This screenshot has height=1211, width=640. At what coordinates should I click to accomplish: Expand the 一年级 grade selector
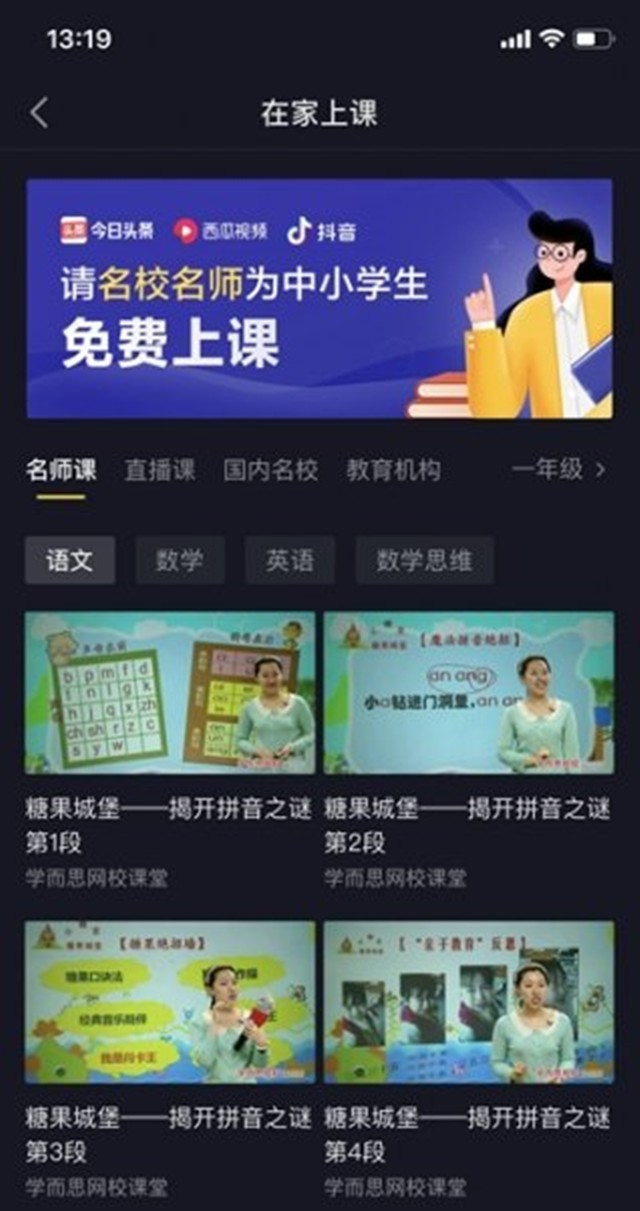point(558,469)
